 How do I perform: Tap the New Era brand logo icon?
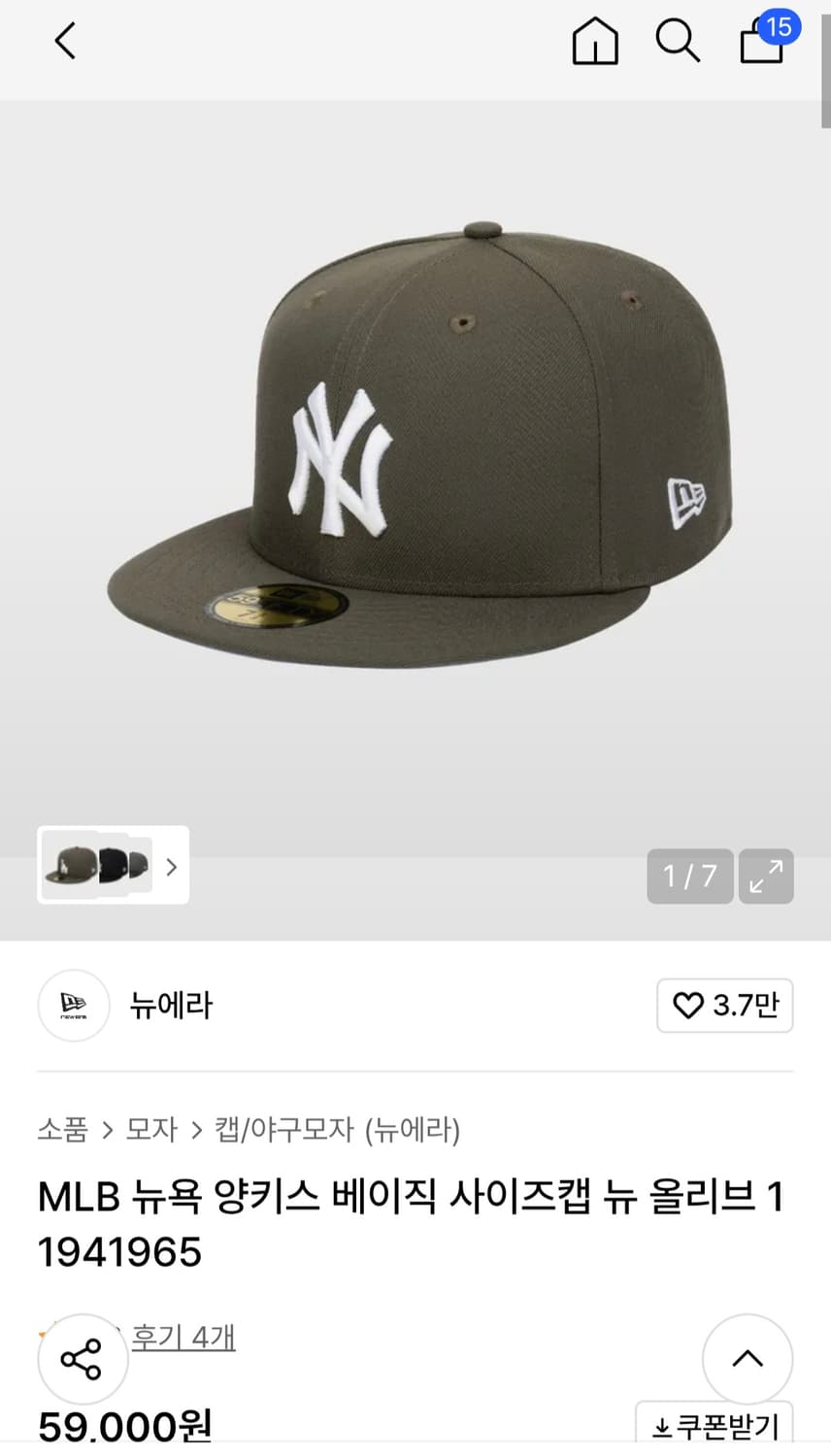coord(74,1006)
